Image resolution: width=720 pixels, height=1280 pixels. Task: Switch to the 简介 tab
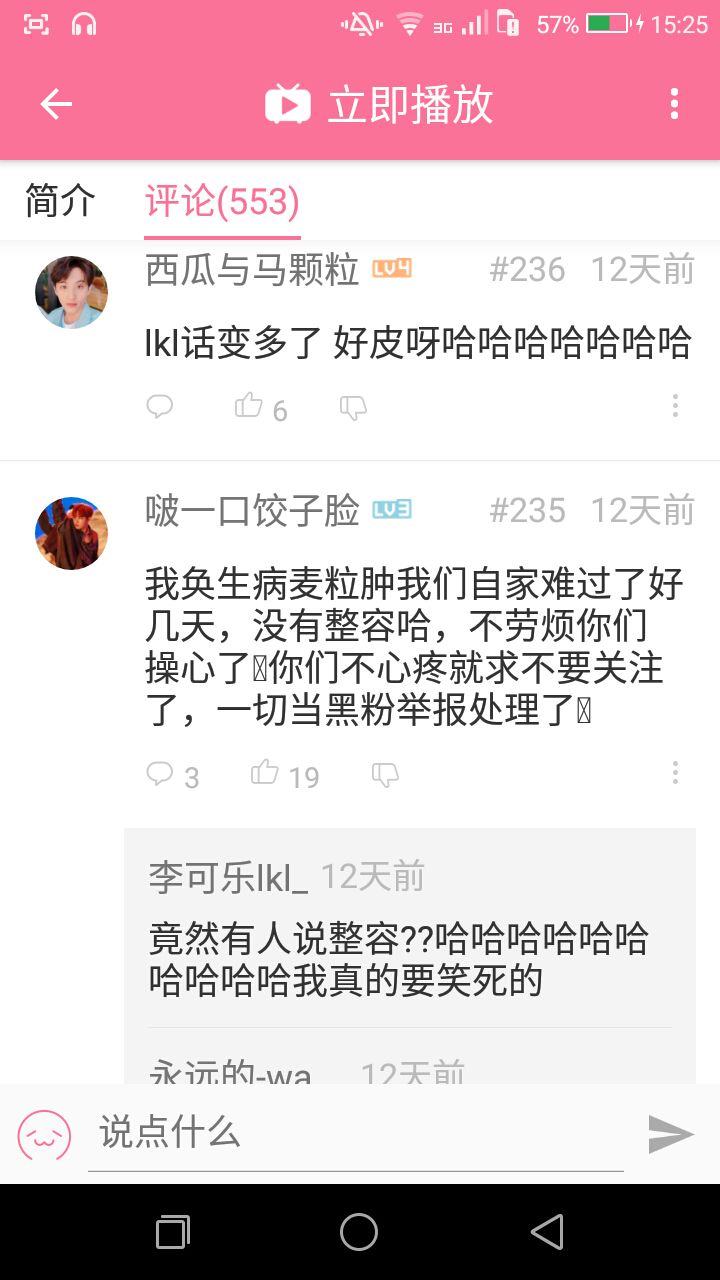coord(60,201)
